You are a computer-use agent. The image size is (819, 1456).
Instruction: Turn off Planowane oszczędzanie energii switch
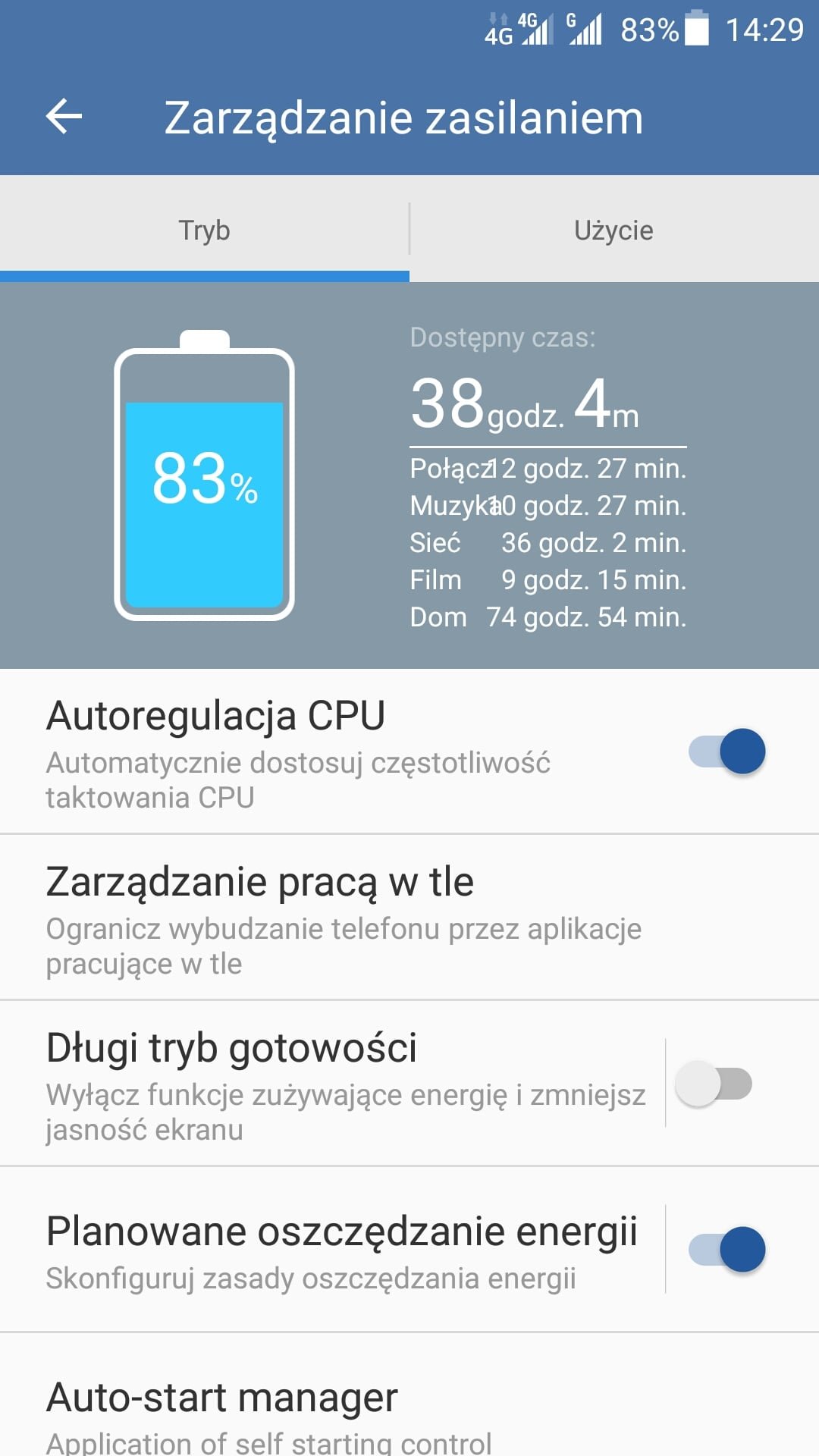pos(726,1250)
